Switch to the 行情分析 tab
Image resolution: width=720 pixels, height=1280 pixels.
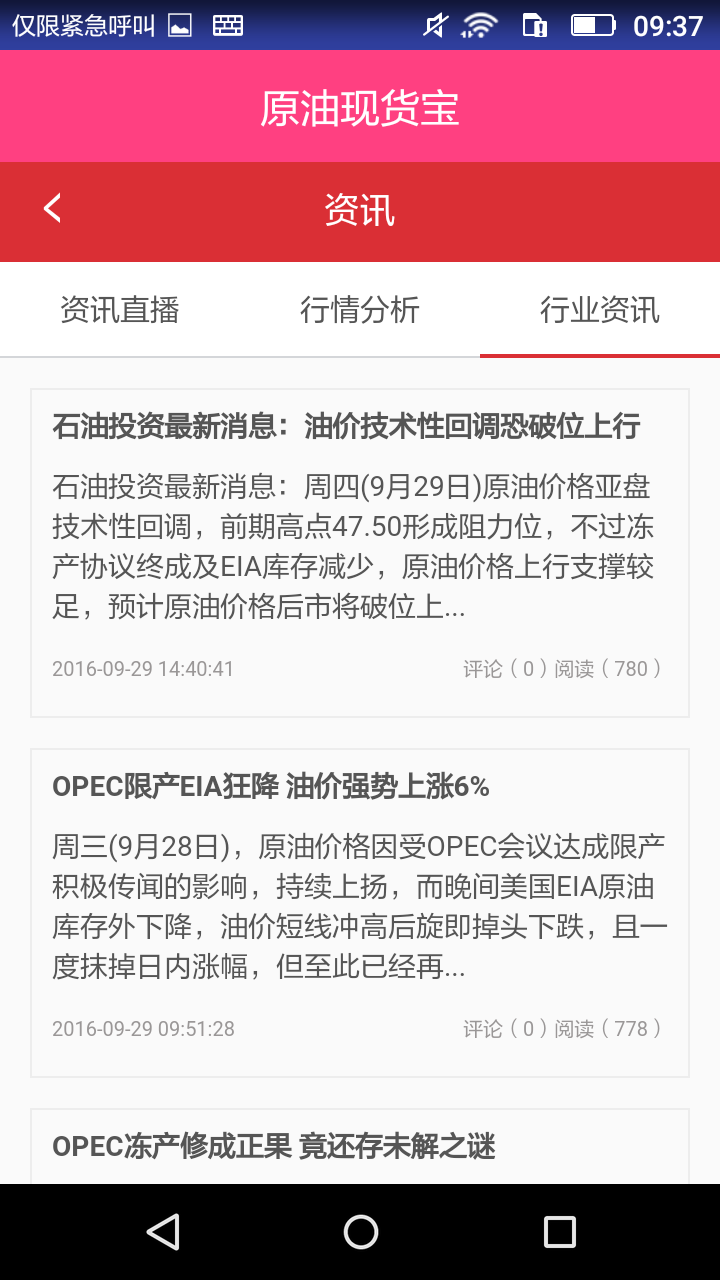pos(360,310)
